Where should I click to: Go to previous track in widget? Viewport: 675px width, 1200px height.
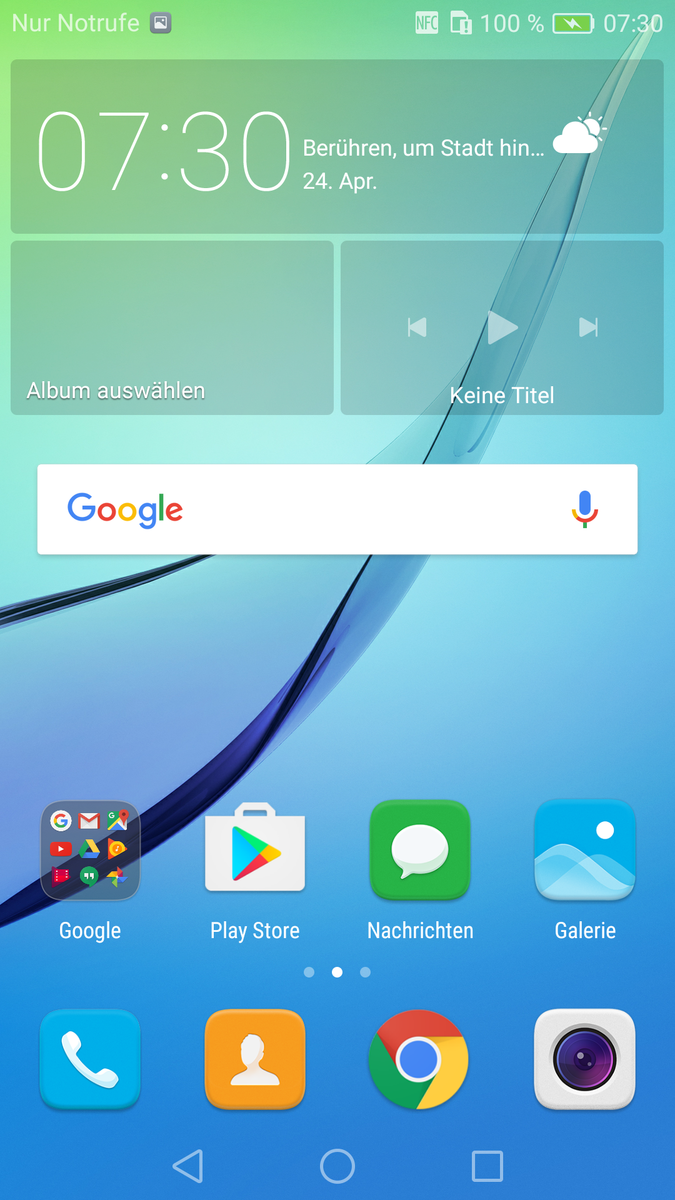point(417,327)
